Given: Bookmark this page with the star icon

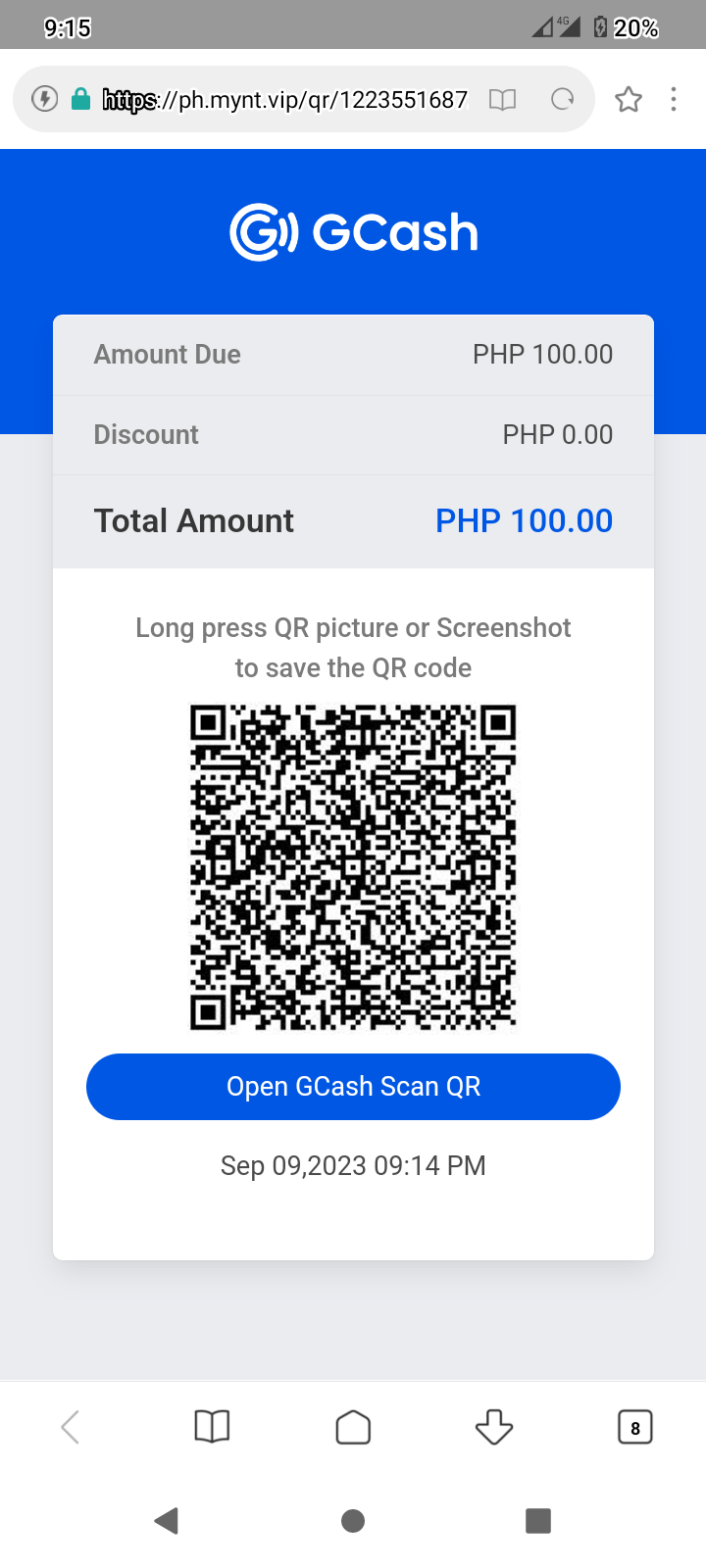Looking at the screenshot, I should (629, 99).
